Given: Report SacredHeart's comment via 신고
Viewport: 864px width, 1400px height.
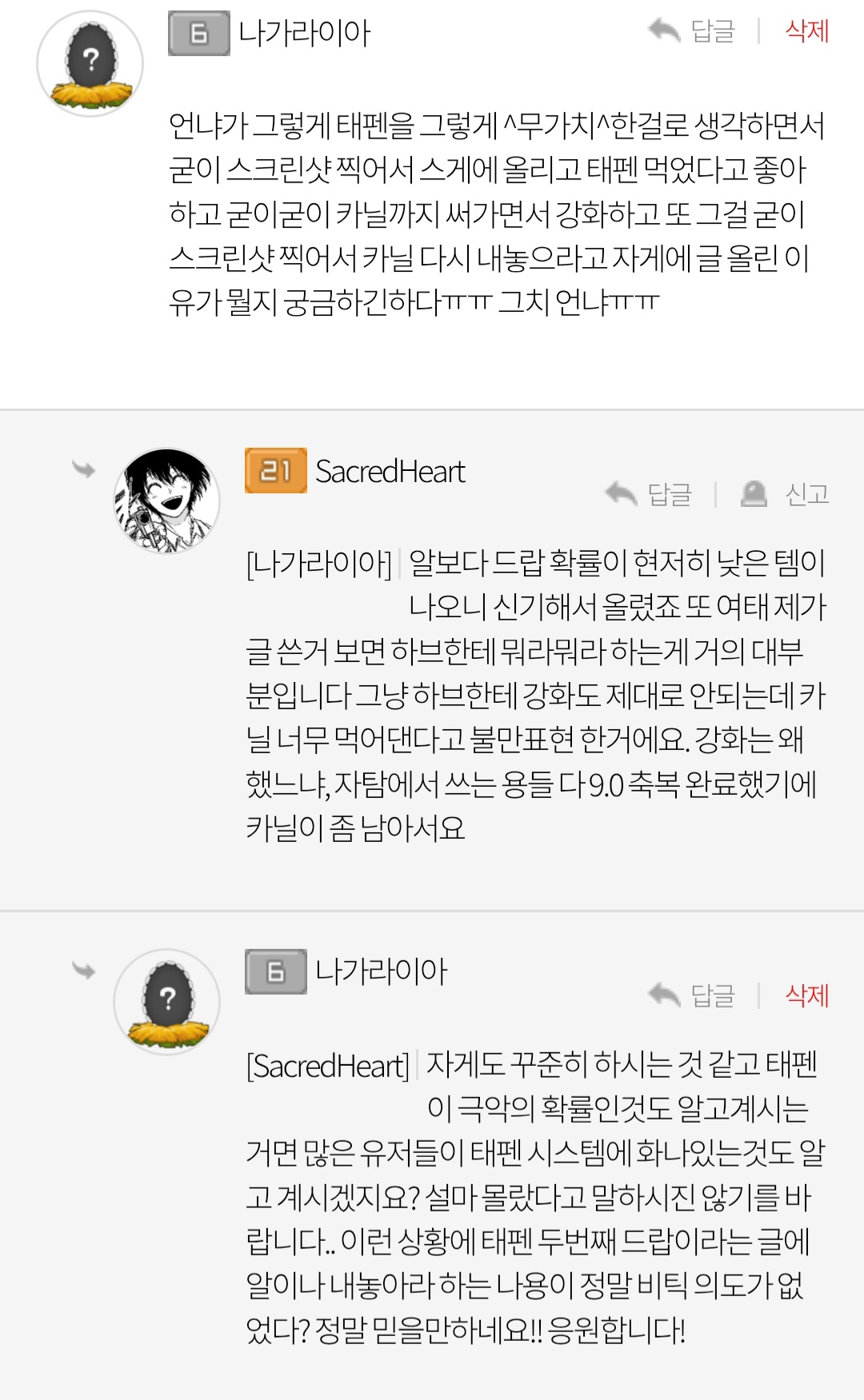Looking at the screenshot, I should coord(786,495).
